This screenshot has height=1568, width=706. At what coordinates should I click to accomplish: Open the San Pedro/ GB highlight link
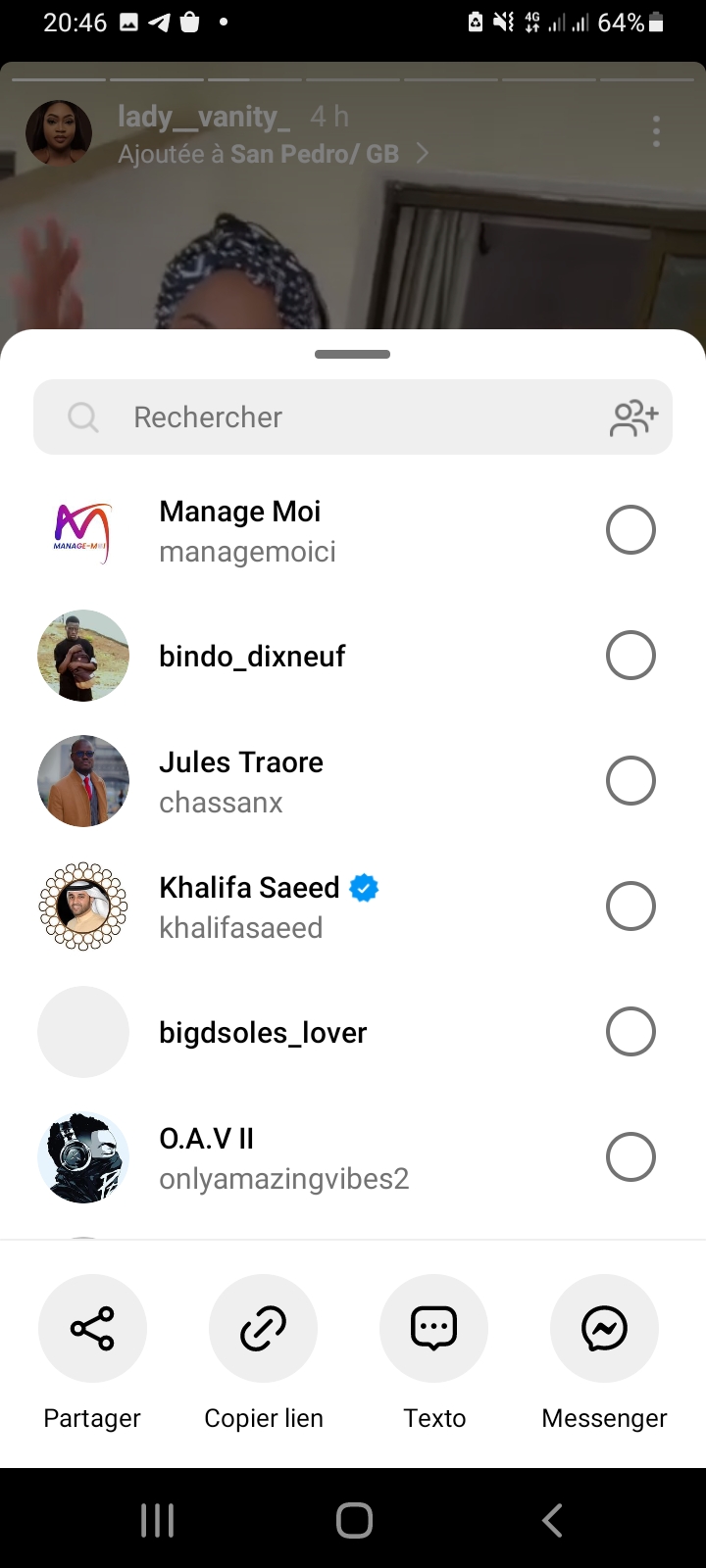(314, 154)
